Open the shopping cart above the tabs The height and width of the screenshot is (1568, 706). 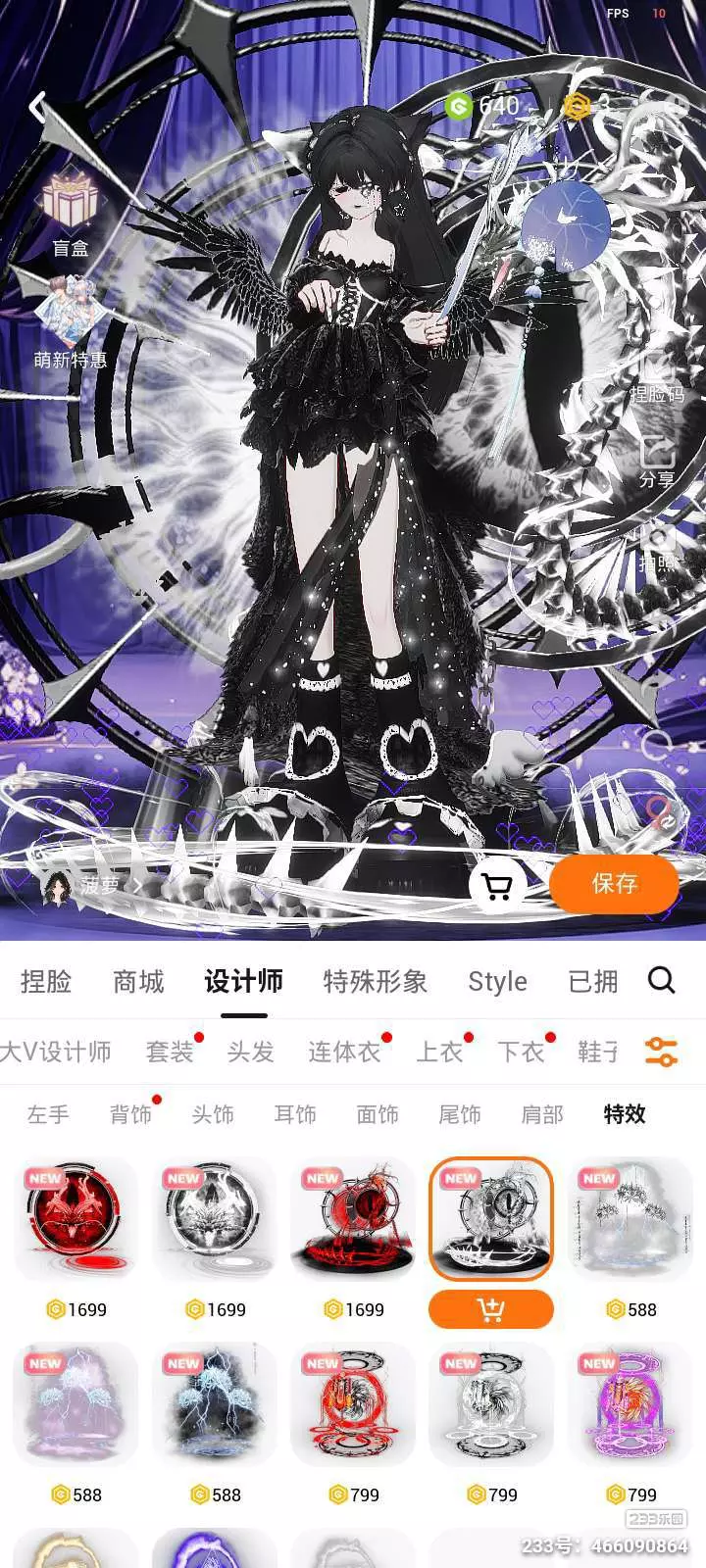pyautogui.click(x=497, y=885)
